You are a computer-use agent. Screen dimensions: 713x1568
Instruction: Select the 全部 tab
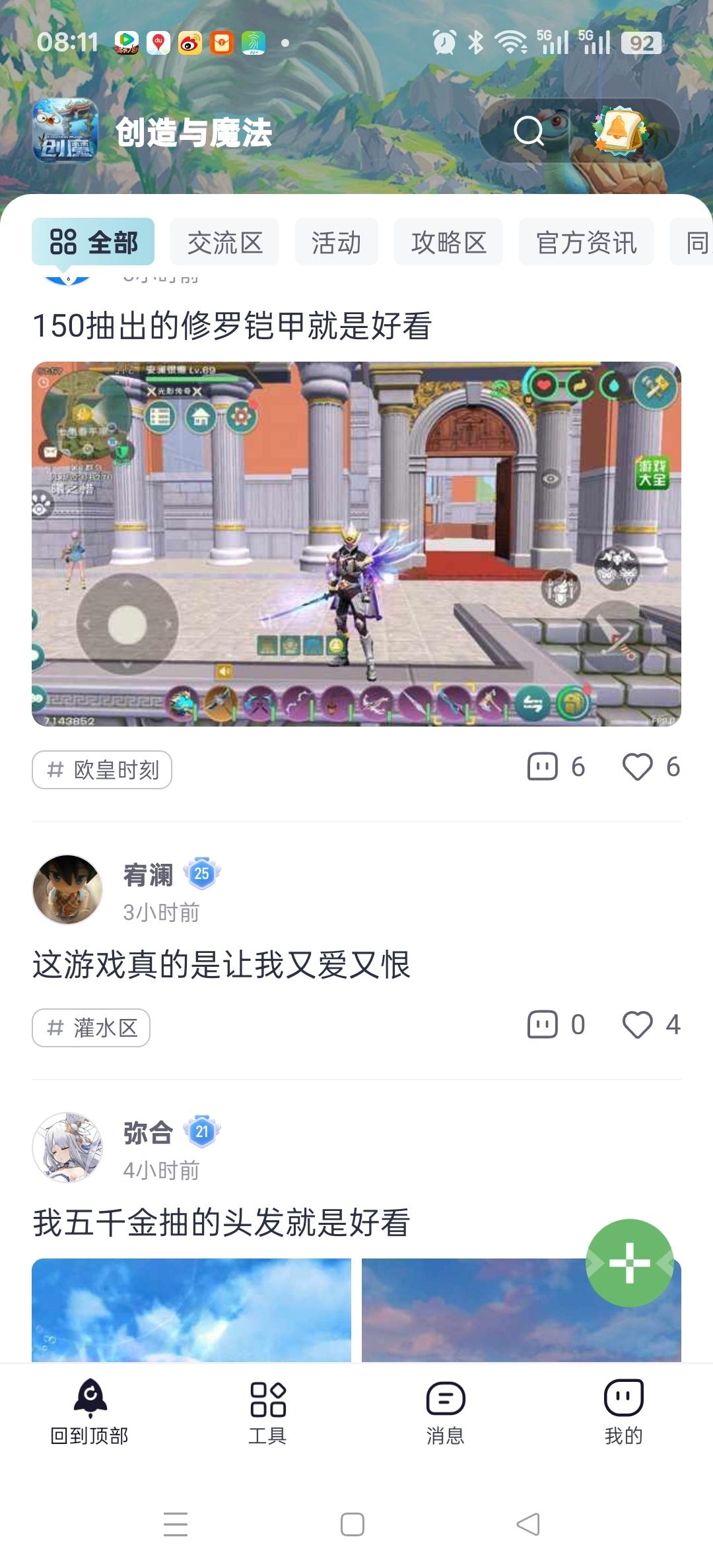(93, 242)
